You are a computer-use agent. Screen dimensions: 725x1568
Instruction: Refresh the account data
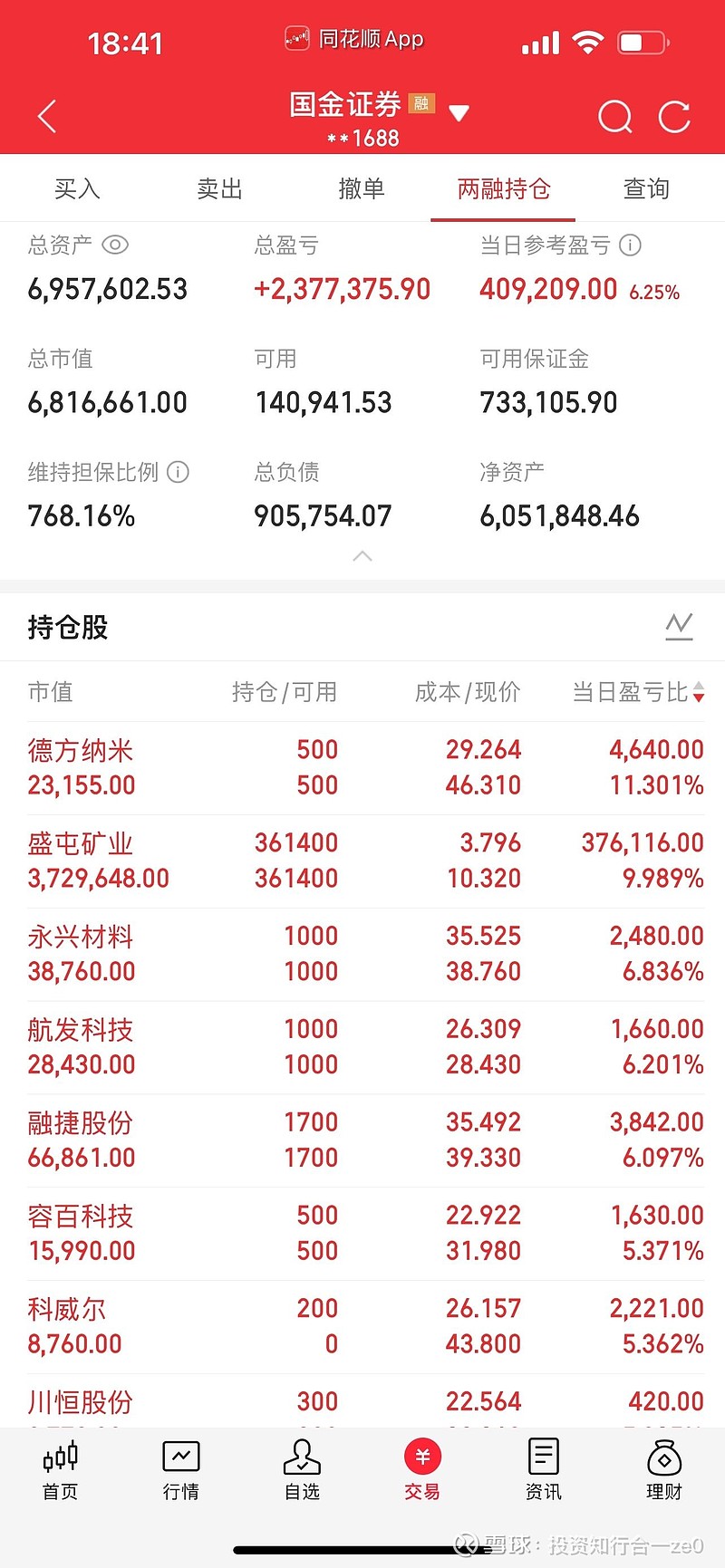[x=674, y=117]
